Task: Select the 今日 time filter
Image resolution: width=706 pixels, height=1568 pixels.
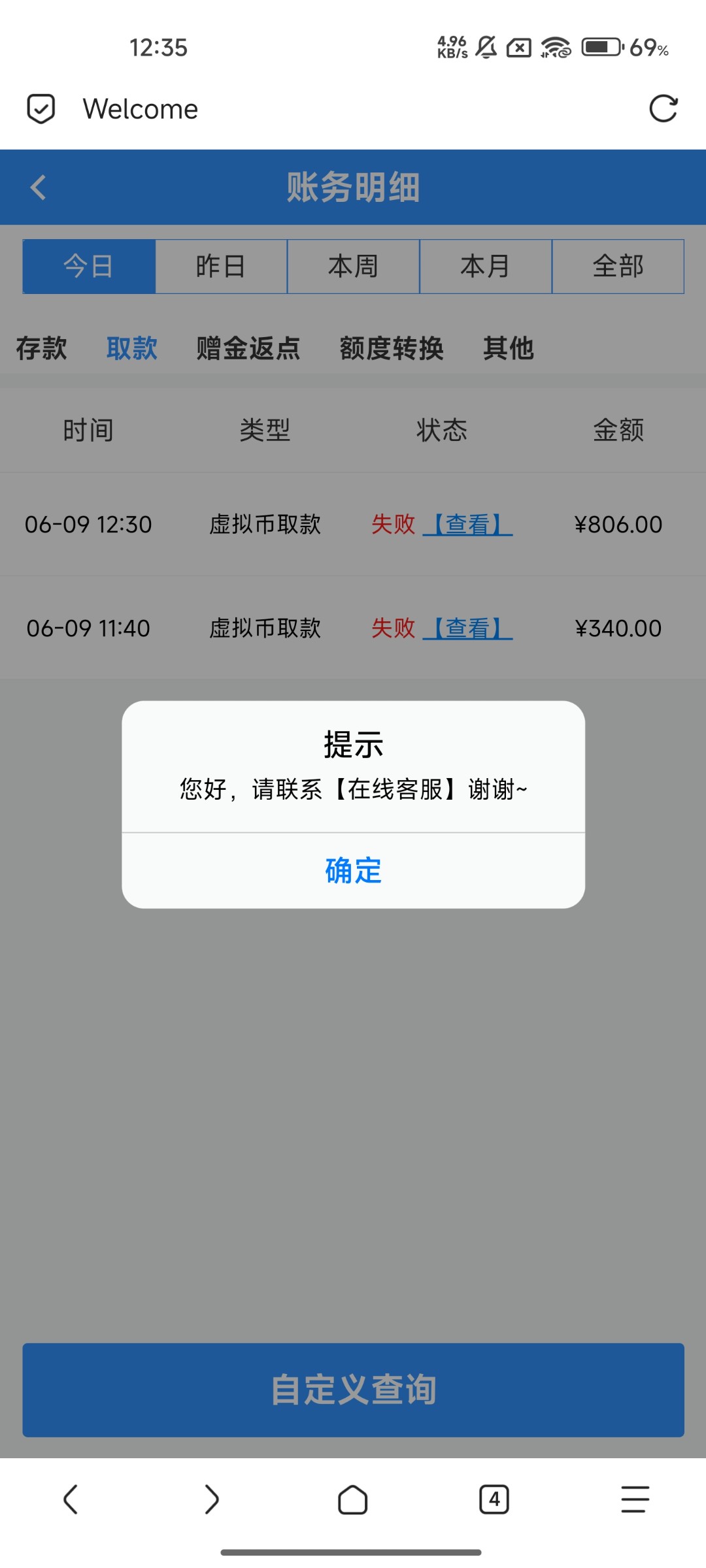Action: (89, 267)
